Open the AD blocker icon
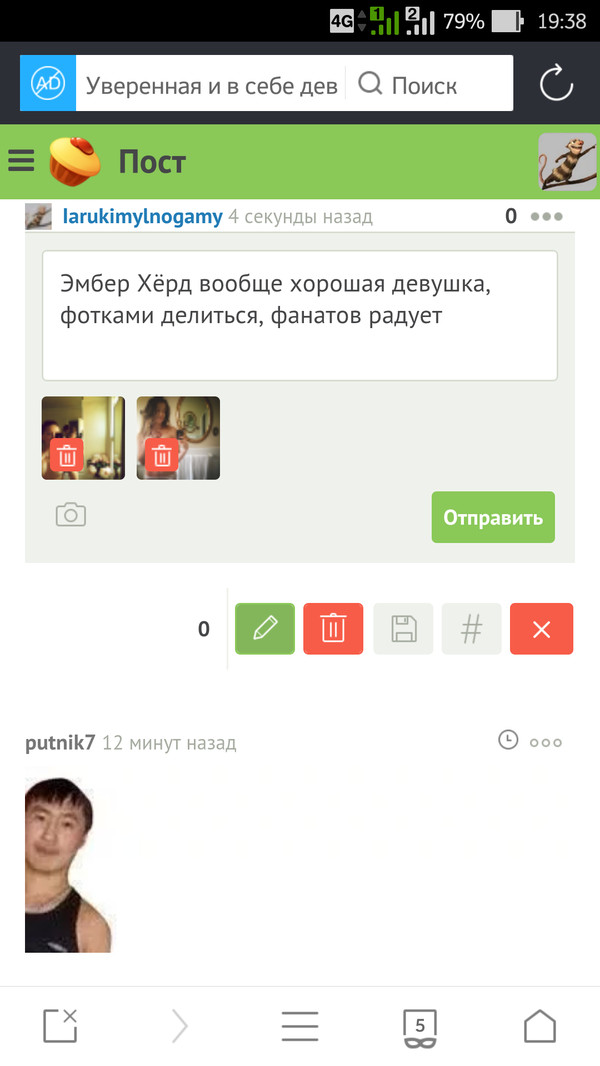Viewport: 600px width, 1066px height. coord(48,84)
